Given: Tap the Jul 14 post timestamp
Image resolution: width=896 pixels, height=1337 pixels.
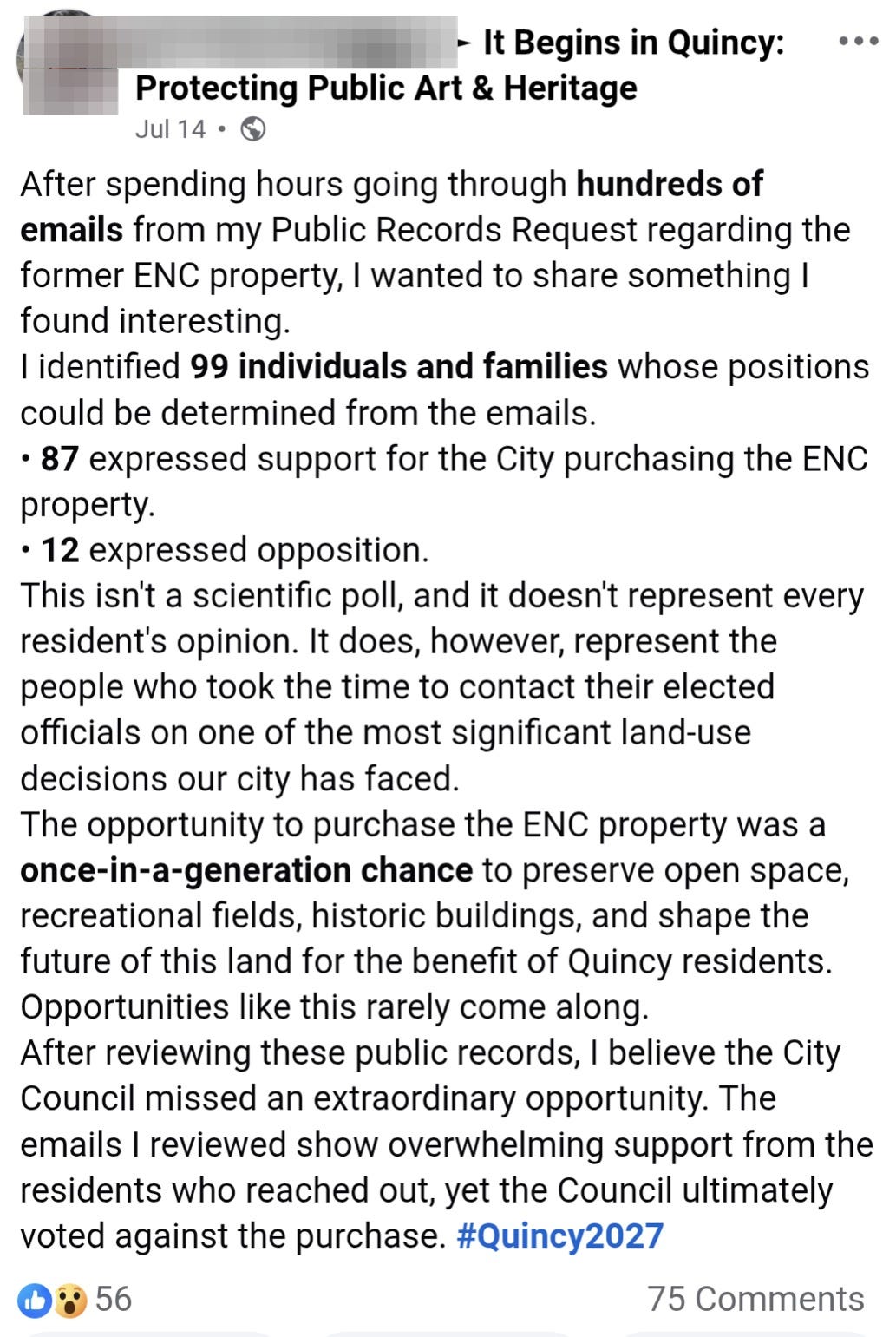Looking at the screenshot, I should coord(170,129).
